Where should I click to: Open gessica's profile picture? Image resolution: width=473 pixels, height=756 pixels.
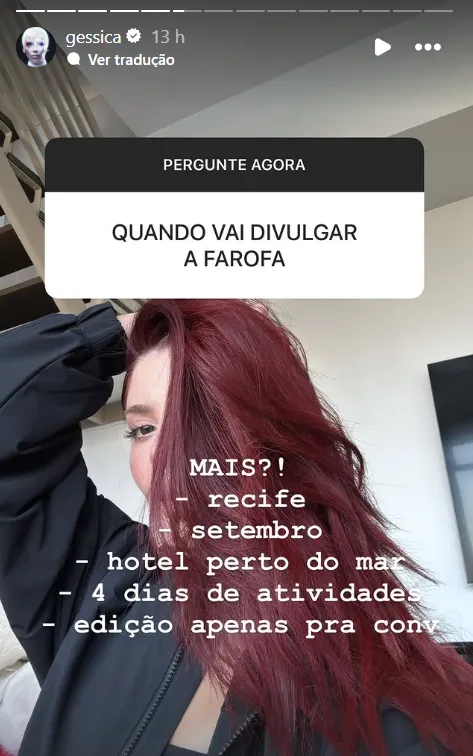click(36, 47)
